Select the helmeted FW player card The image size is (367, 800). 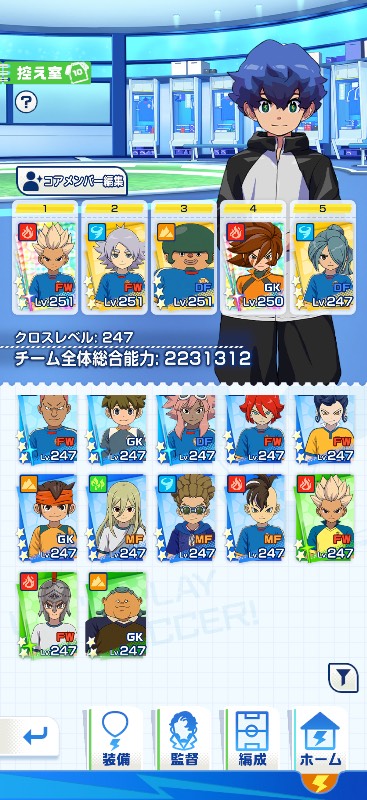(47, 614)
